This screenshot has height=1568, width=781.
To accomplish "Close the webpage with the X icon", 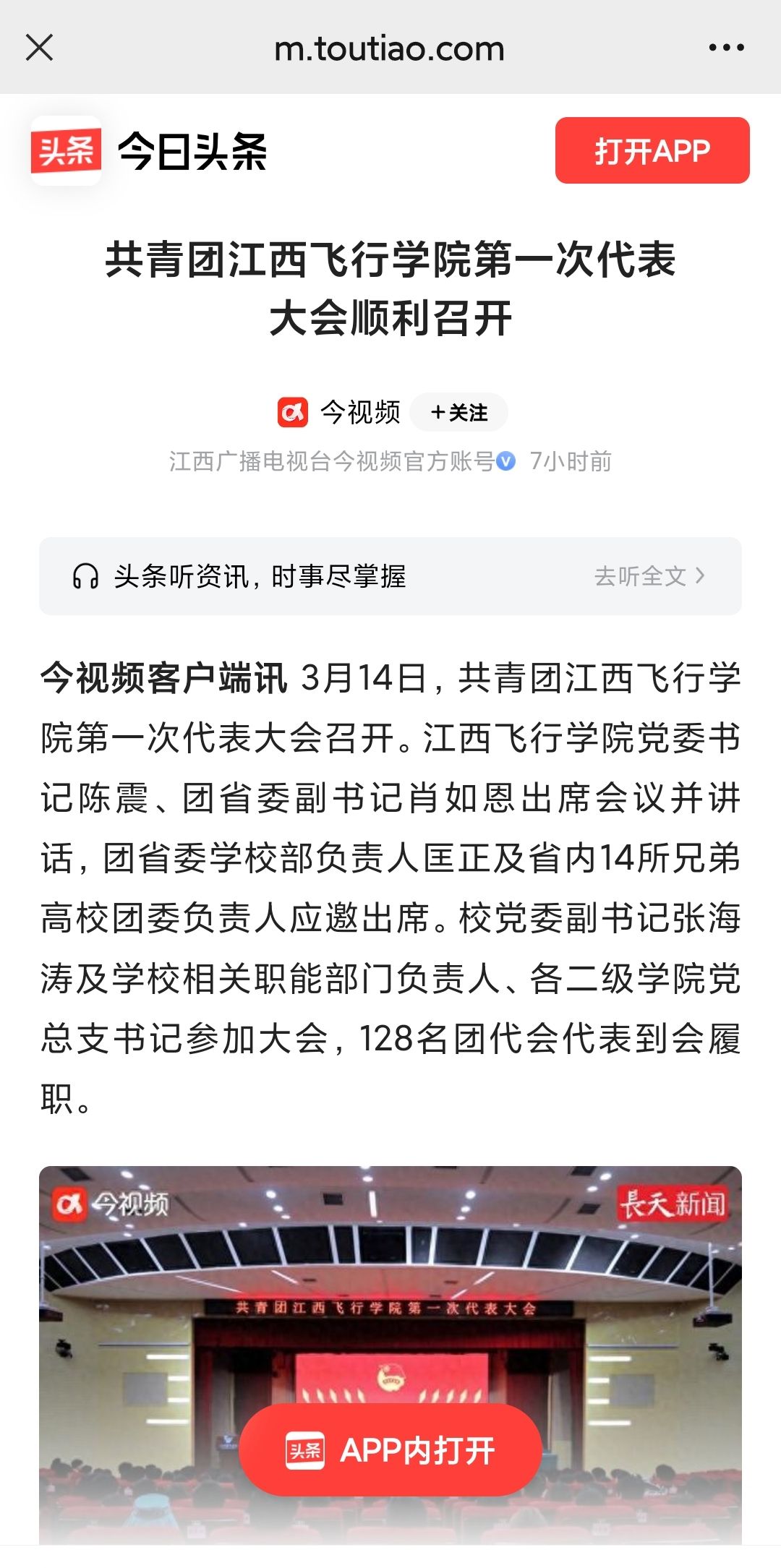I will point(39,48).
